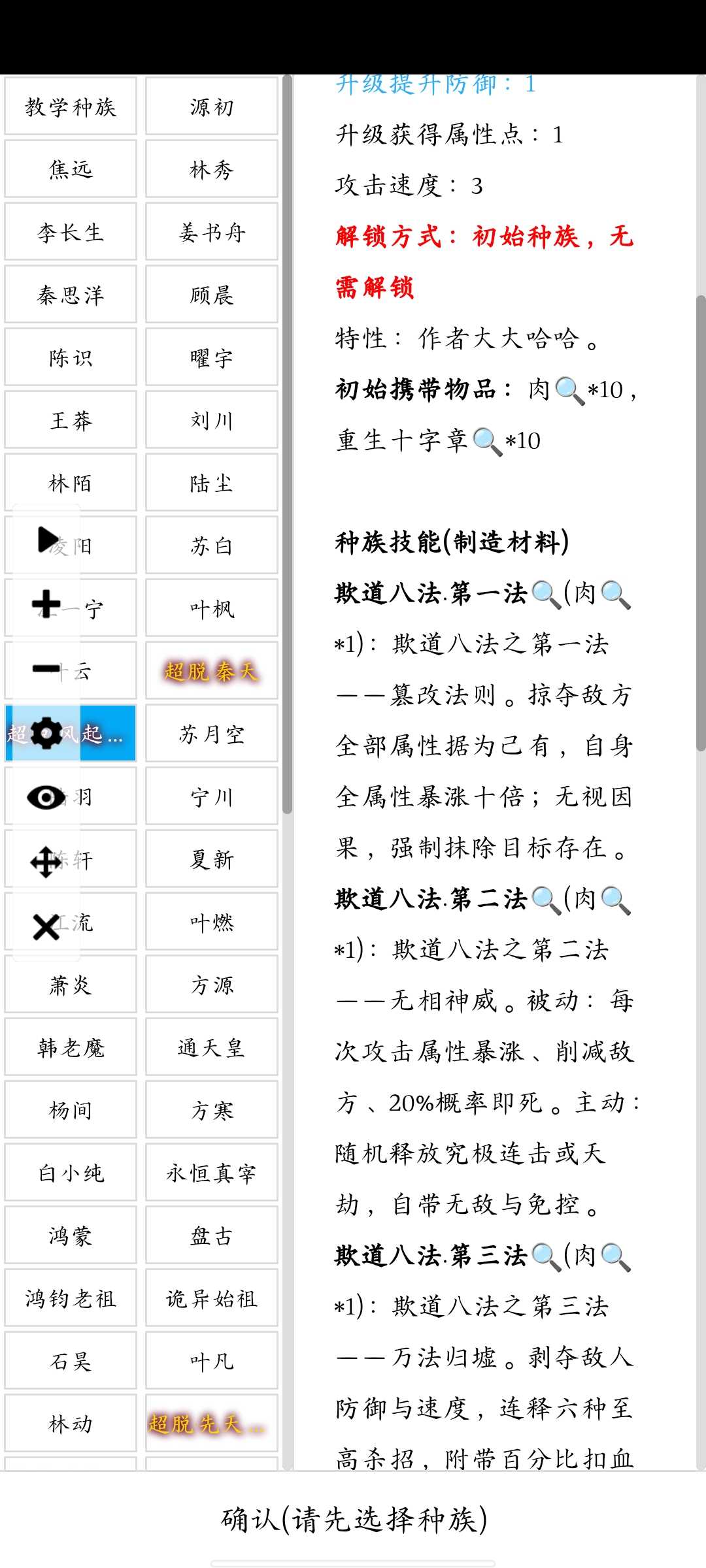Pick 李长生 from the race list

tap(71, 232)
